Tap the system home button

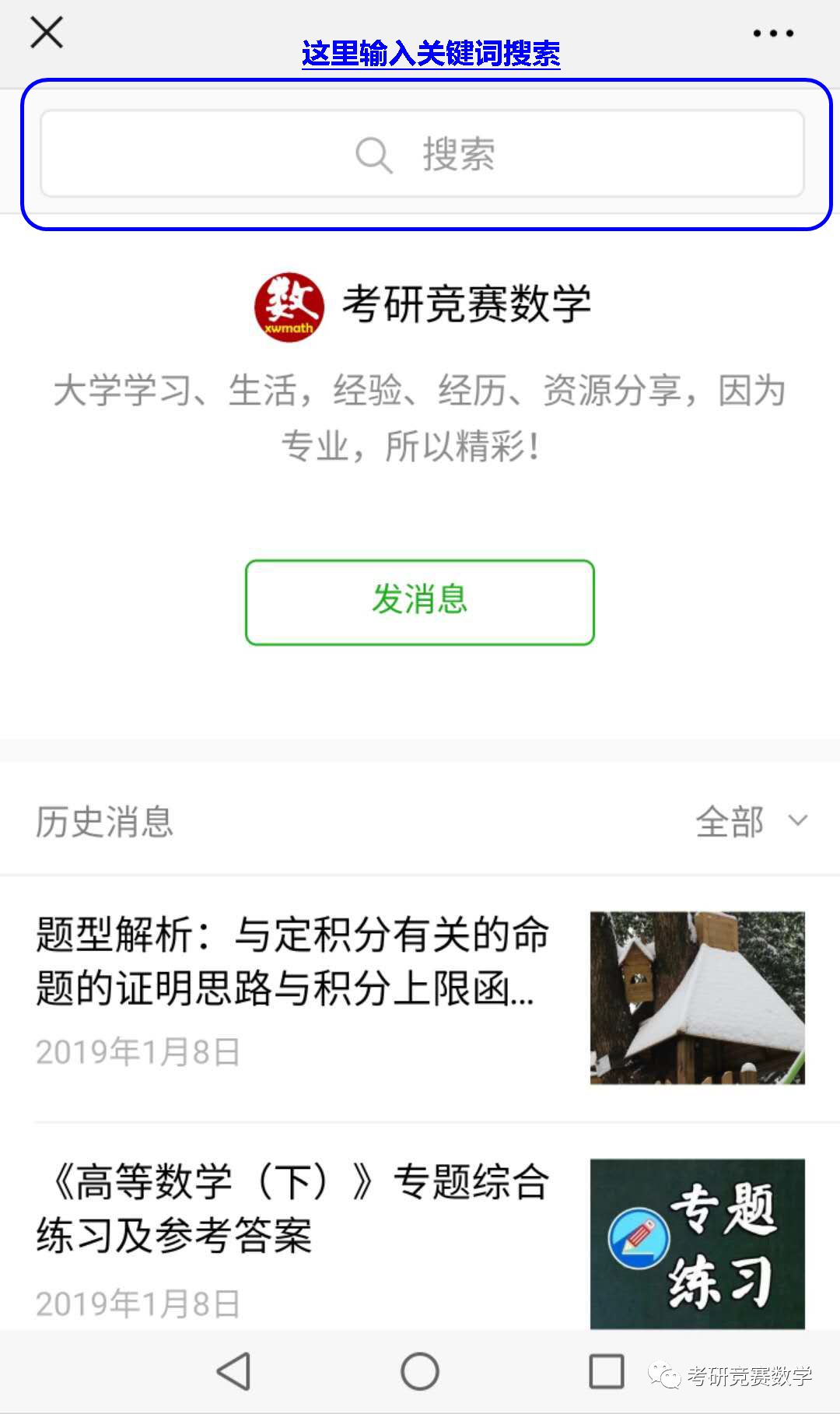point(420,1371)
